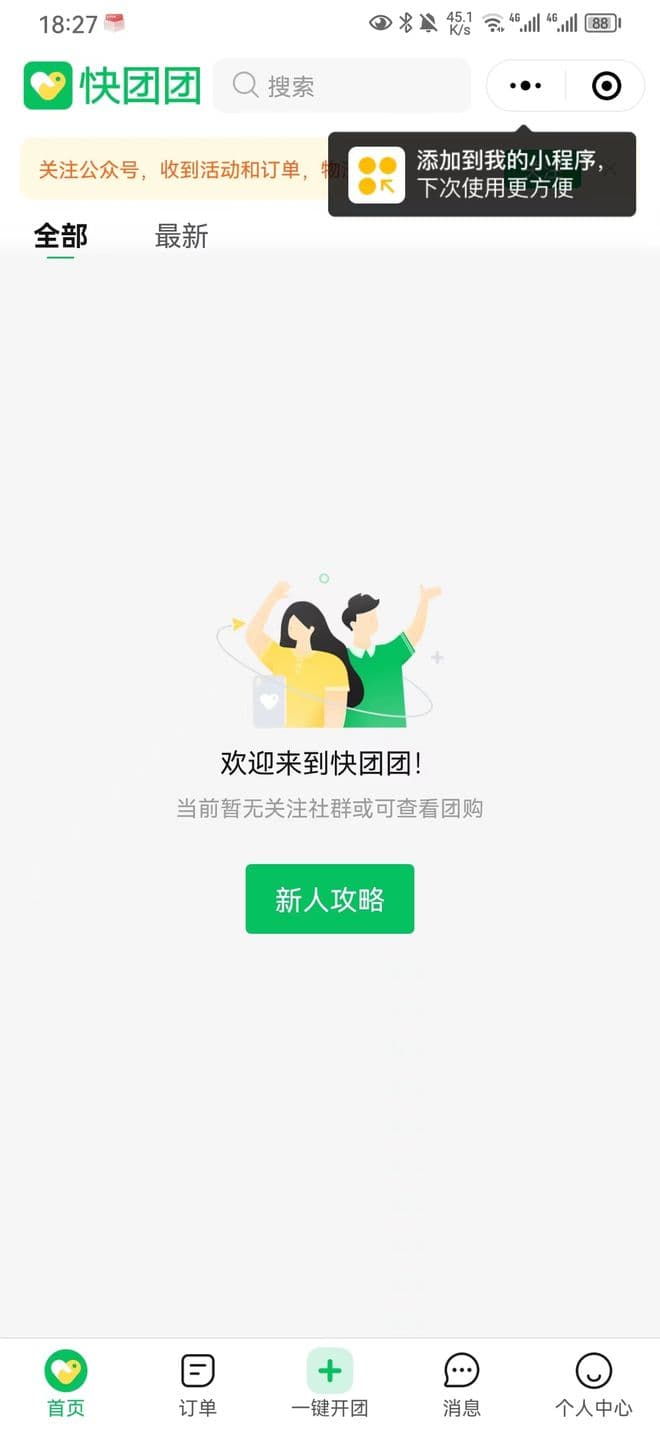Open the mini program three-dot menu
This screenshot has height=1430, width=660.
pyautogui.click(x=525, y=86)
